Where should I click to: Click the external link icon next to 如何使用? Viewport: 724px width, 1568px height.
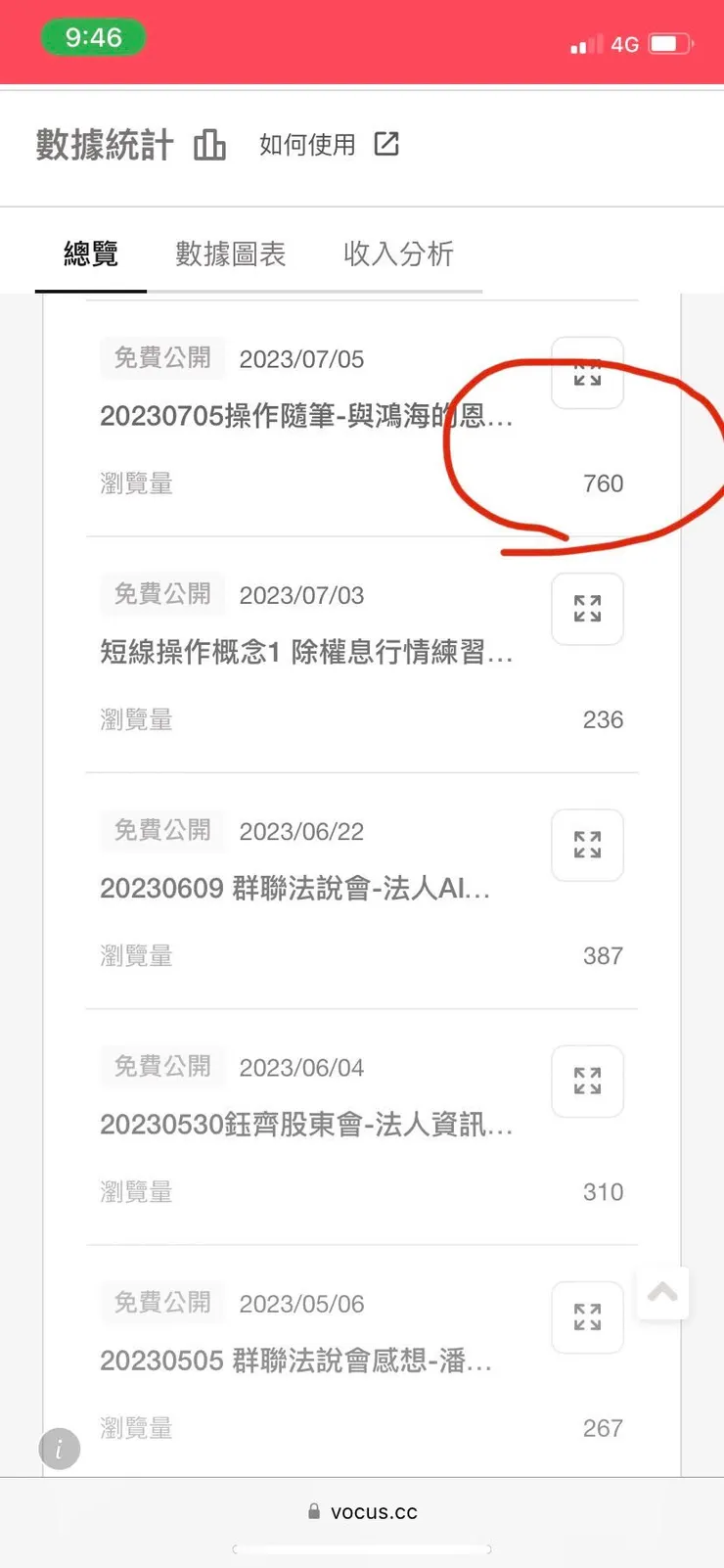point(386,143)
